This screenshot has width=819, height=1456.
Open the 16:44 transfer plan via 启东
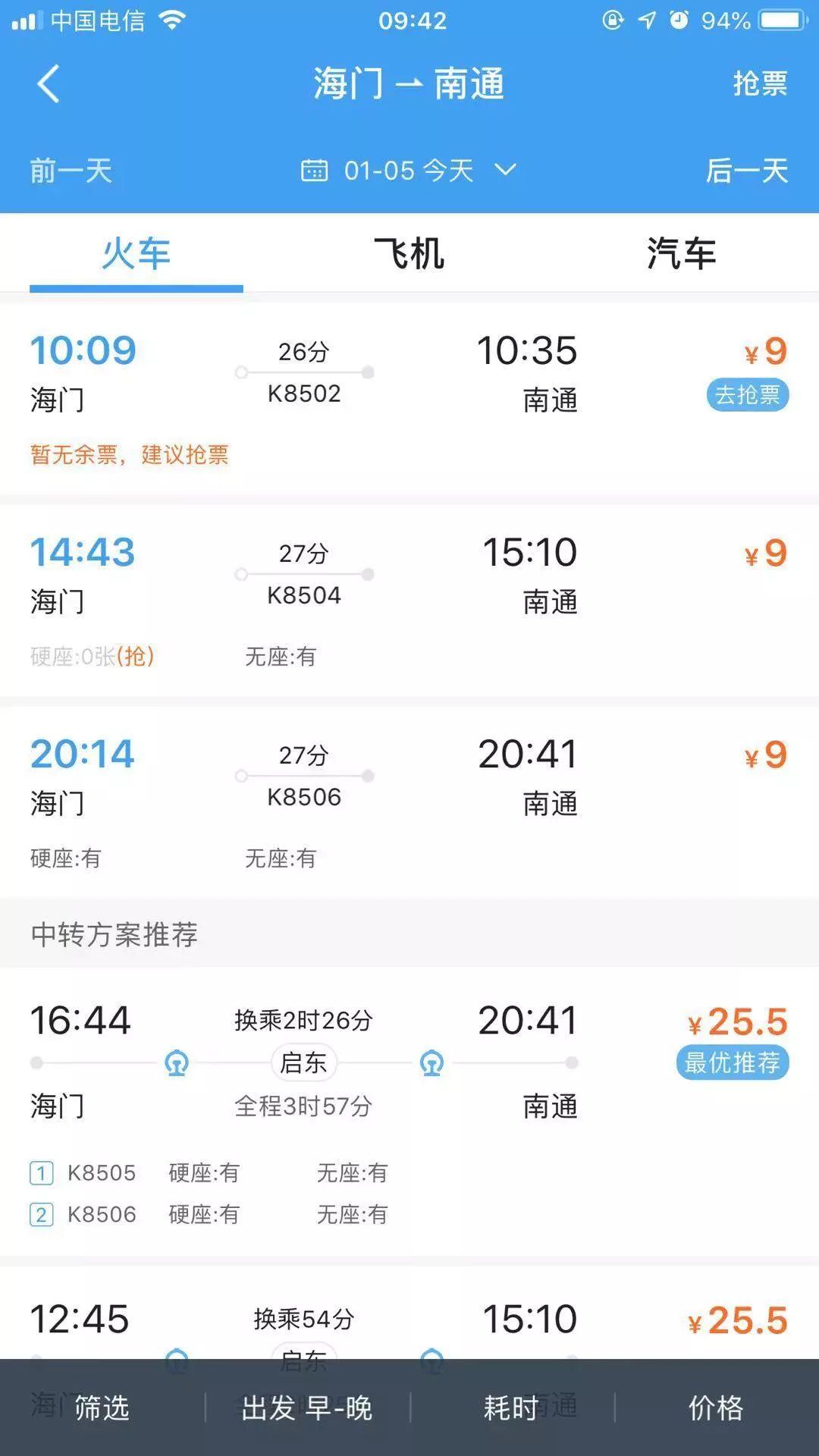point(409,1112)
